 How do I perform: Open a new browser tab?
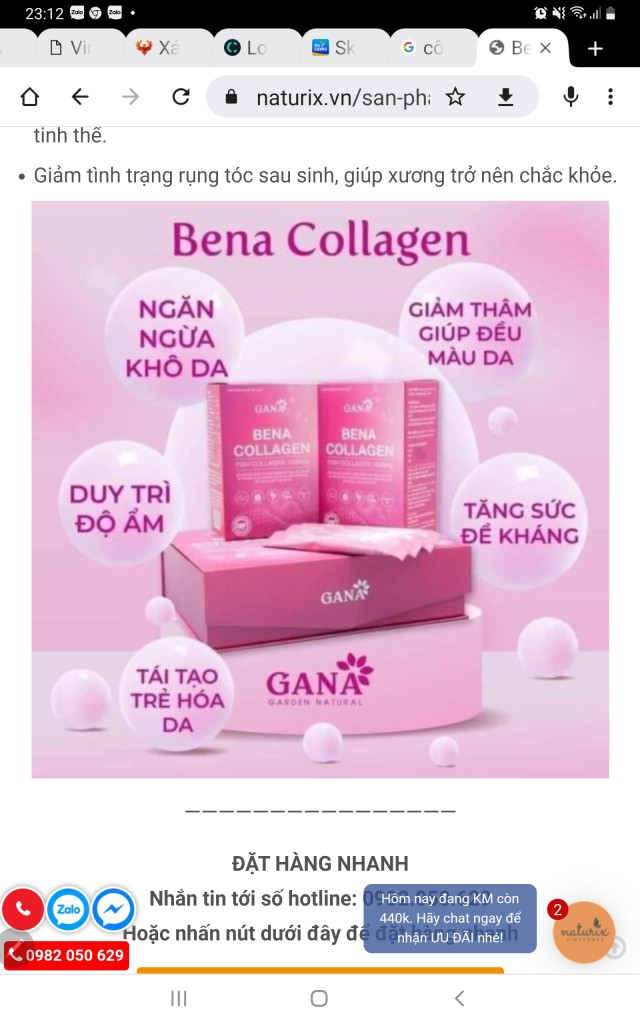[595, 48]
